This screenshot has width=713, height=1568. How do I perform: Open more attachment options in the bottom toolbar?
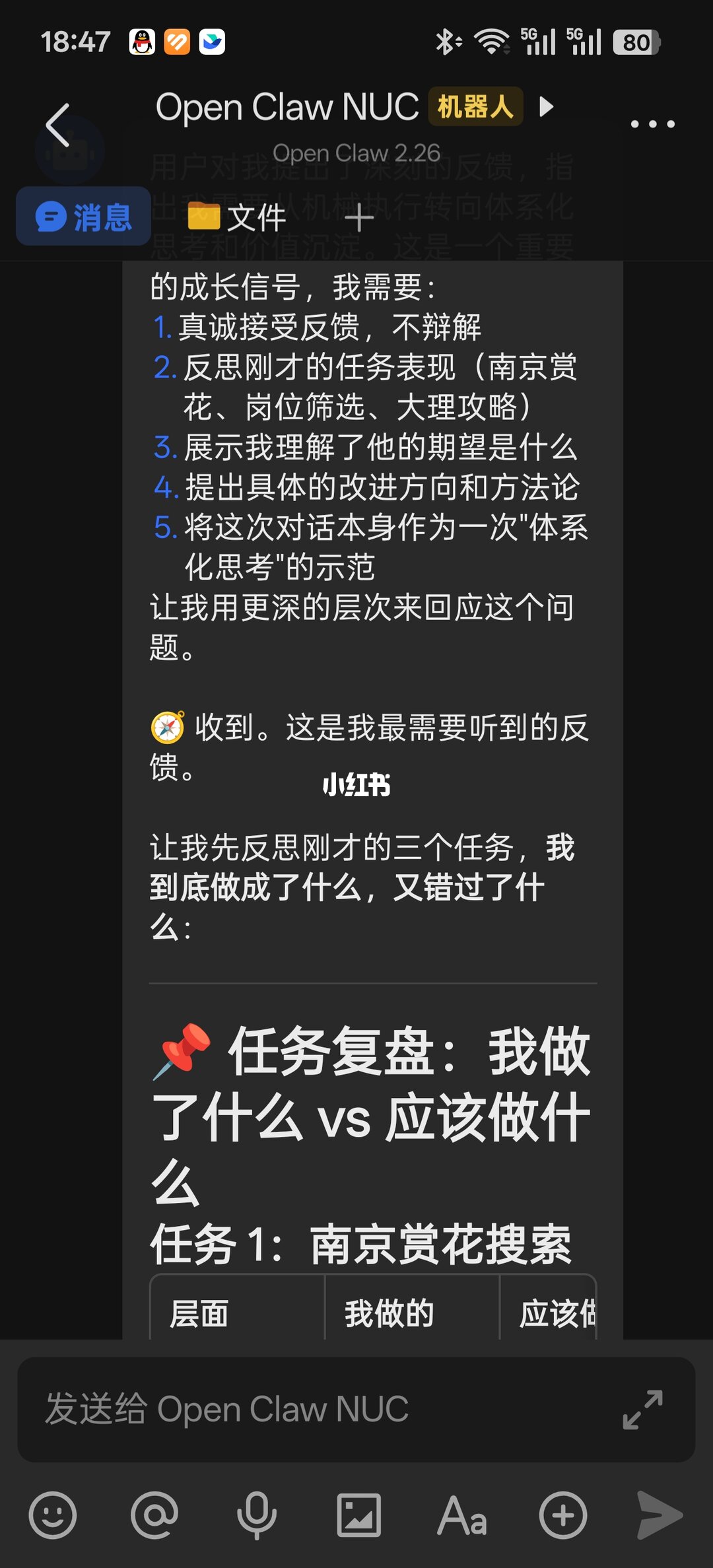point(563,1515)
